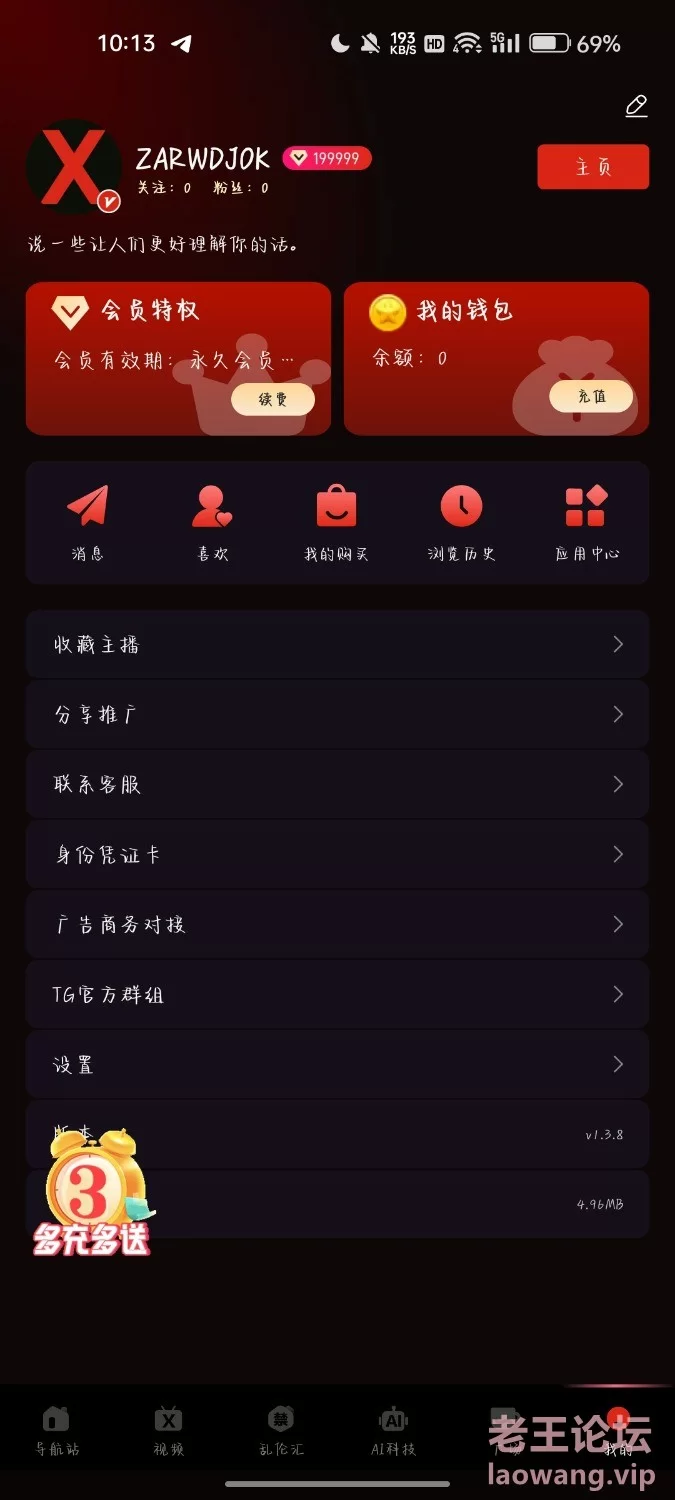This screenshot has height=1500, width=675.
Task: Open 喜欢 likes
Action: pyautogui.click(x=212, y=523)
